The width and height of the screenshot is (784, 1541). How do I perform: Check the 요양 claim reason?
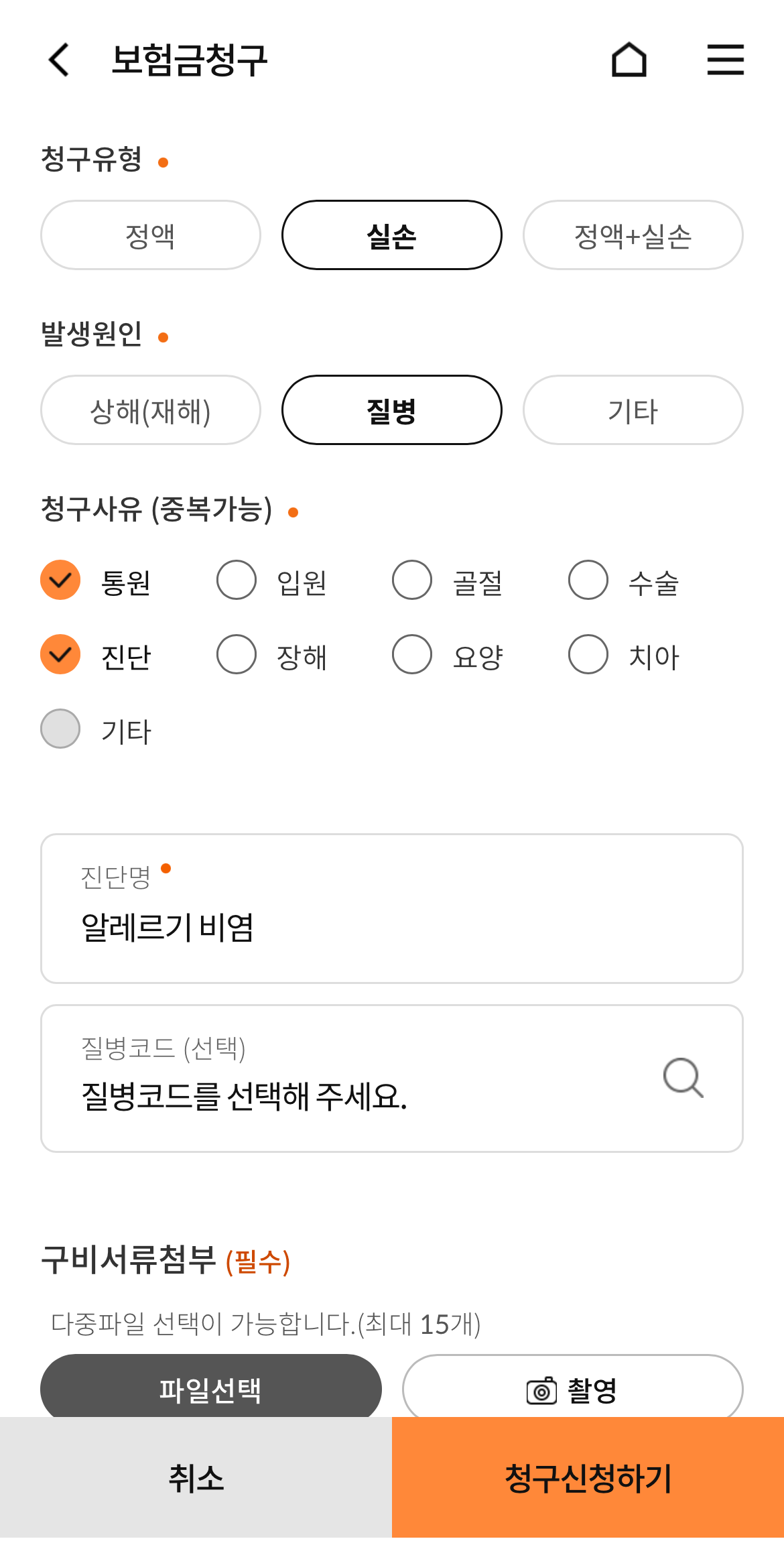(x=411, y=656)
